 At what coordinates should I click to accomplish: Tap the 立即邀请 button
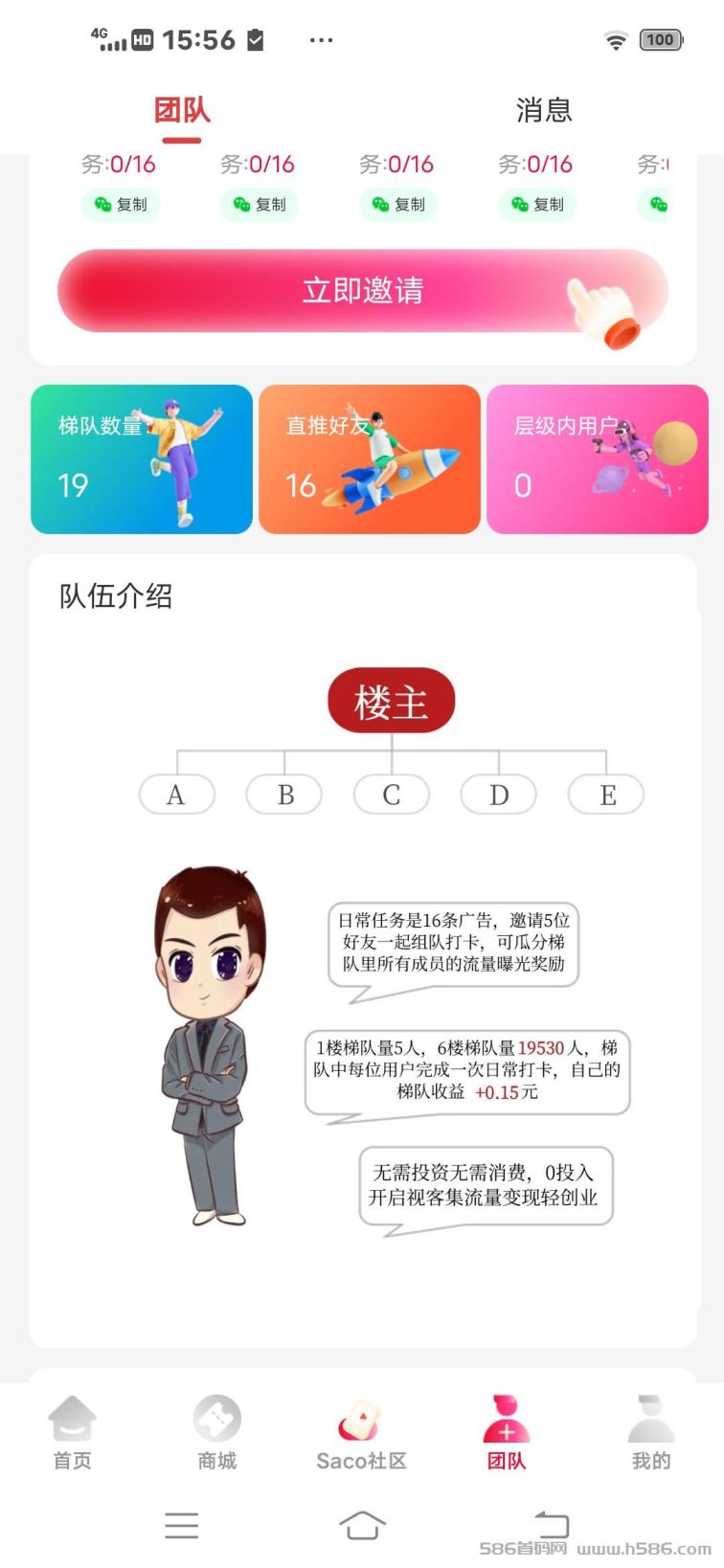[362, 291]
